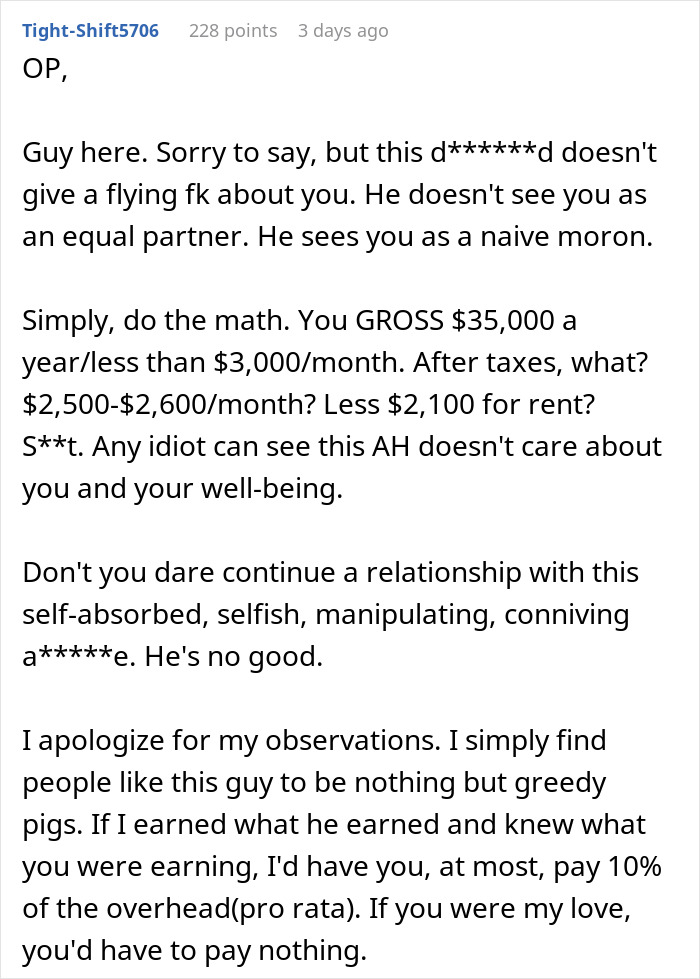Open Tight-Shift5706's user profile
700x979 pixels.
point(91,31)
